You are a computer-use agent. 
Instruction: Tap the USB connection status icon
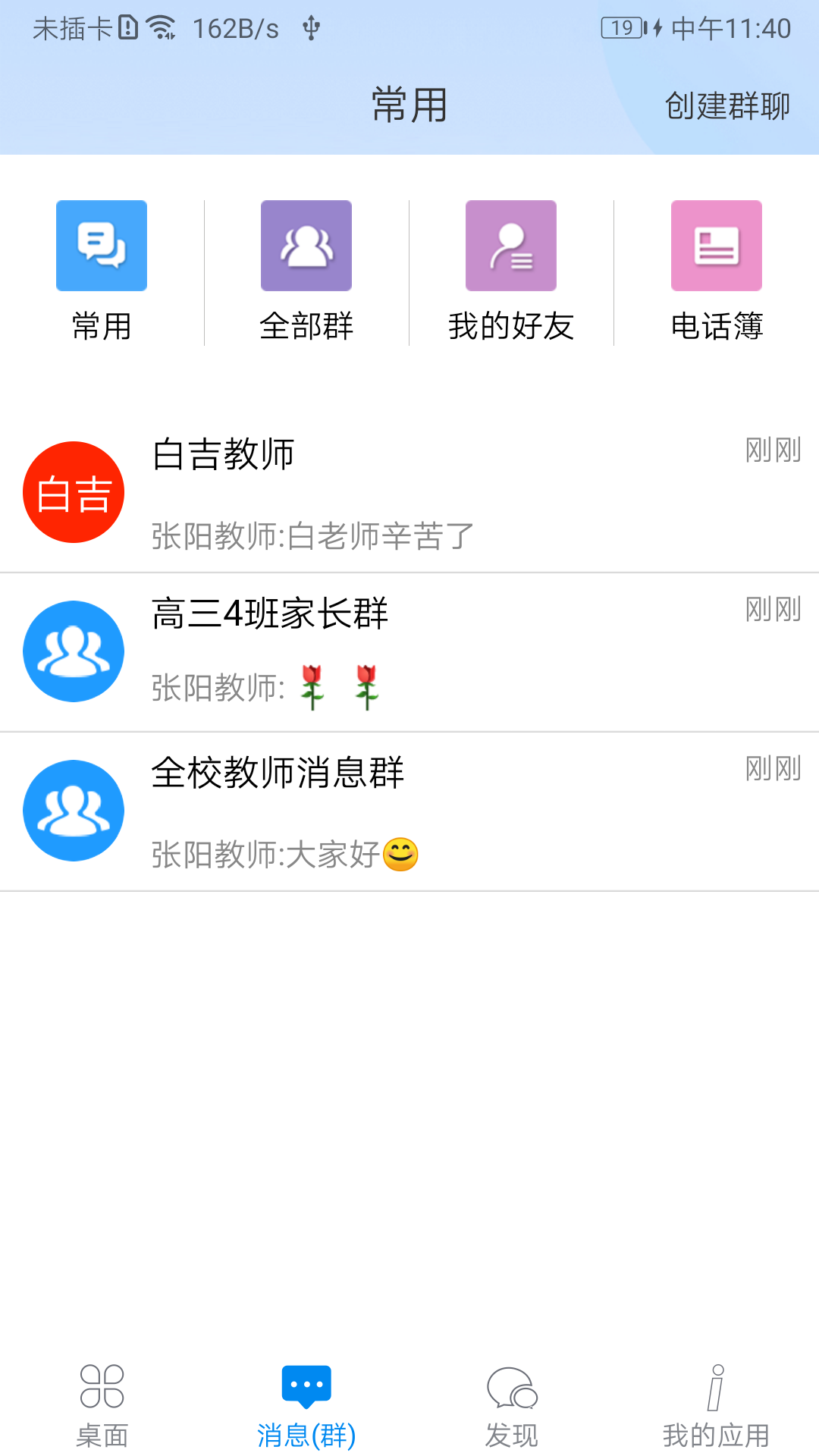click(309, 29)
